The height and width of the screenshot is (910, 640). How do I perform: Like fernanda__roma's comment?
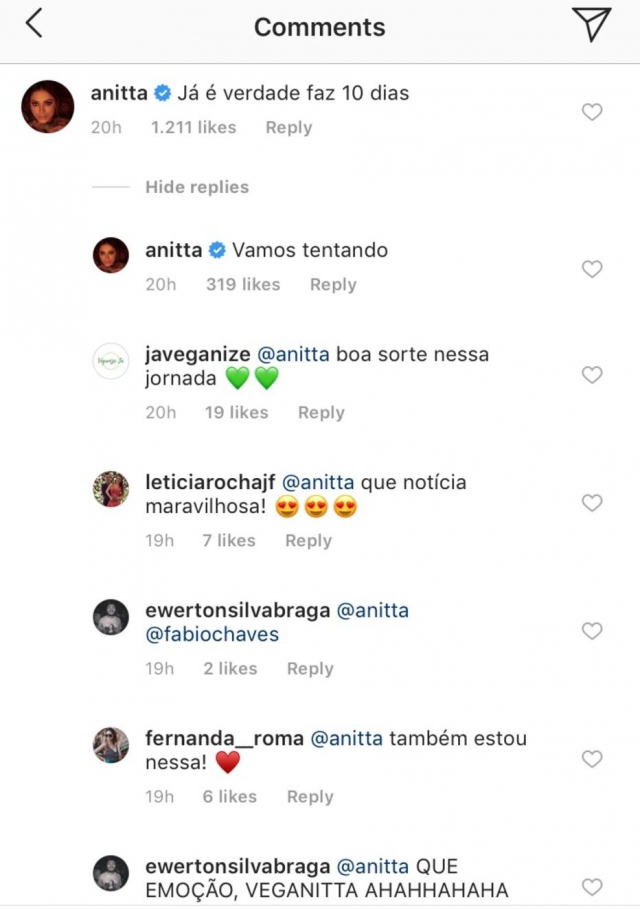(592, 759)
